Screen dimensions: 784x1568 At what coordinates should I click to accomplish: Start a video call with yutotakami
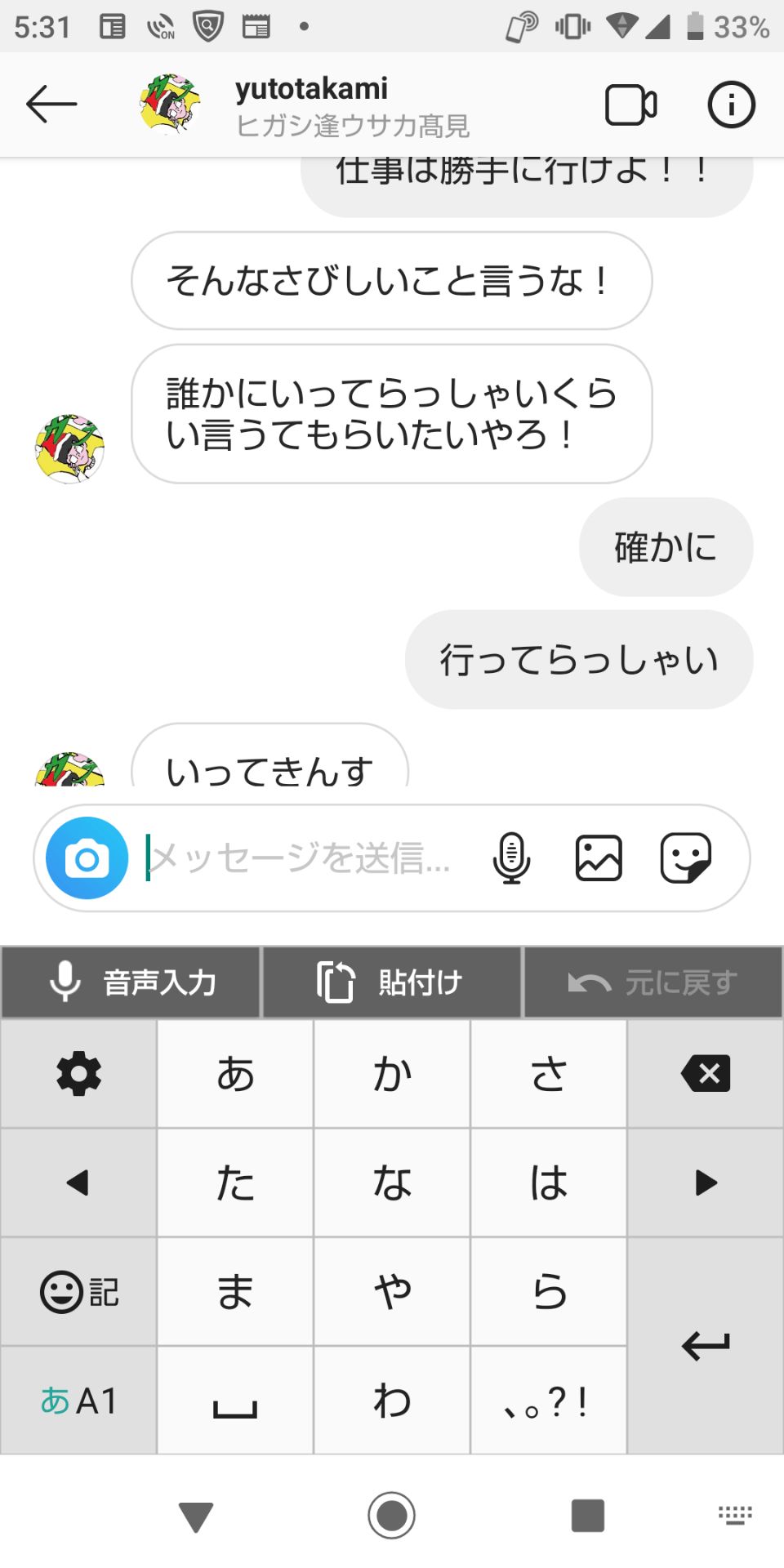tap(632, 104)
